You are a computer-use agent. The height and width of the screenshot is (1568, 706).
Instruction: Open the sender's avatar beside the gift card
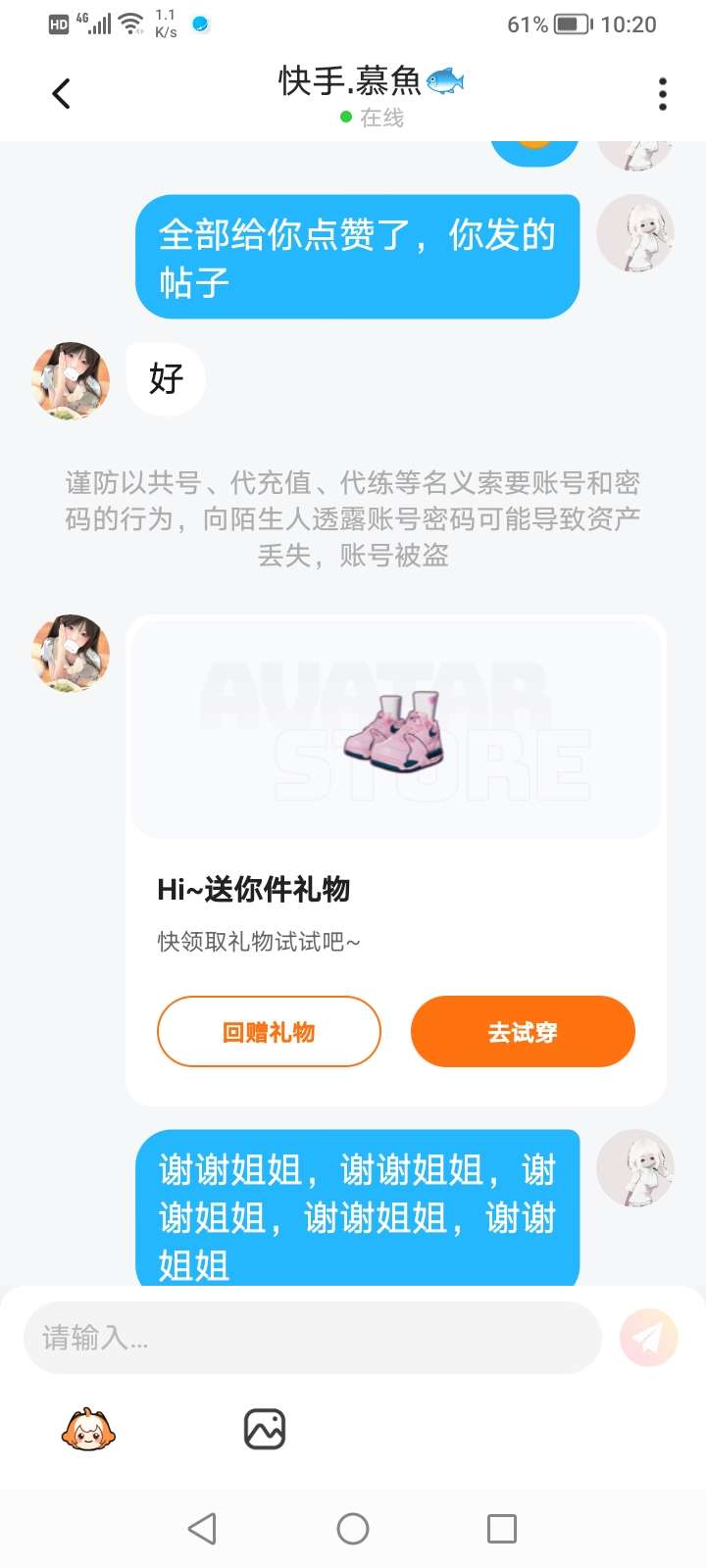[x=71, y=654]
